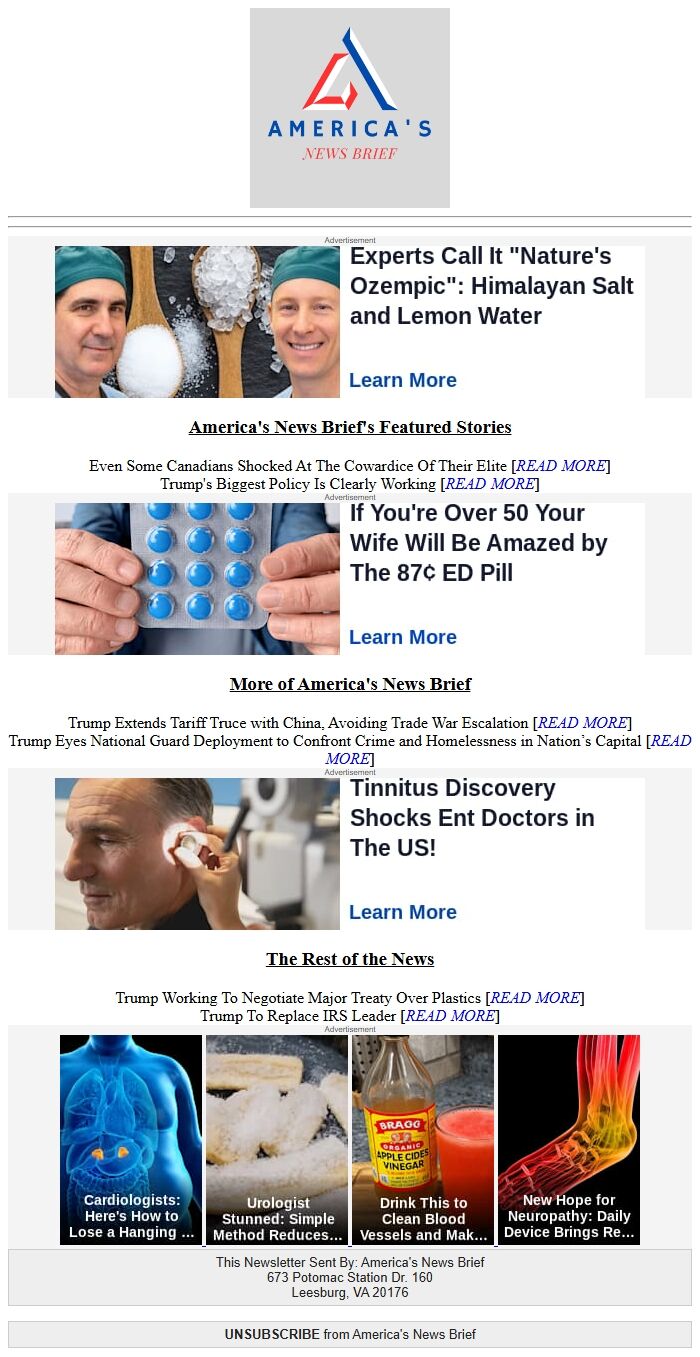Open the Drink This to Clean Blood Vessels tile
Screen dimensions: 700x1357
pos(423,1140)
